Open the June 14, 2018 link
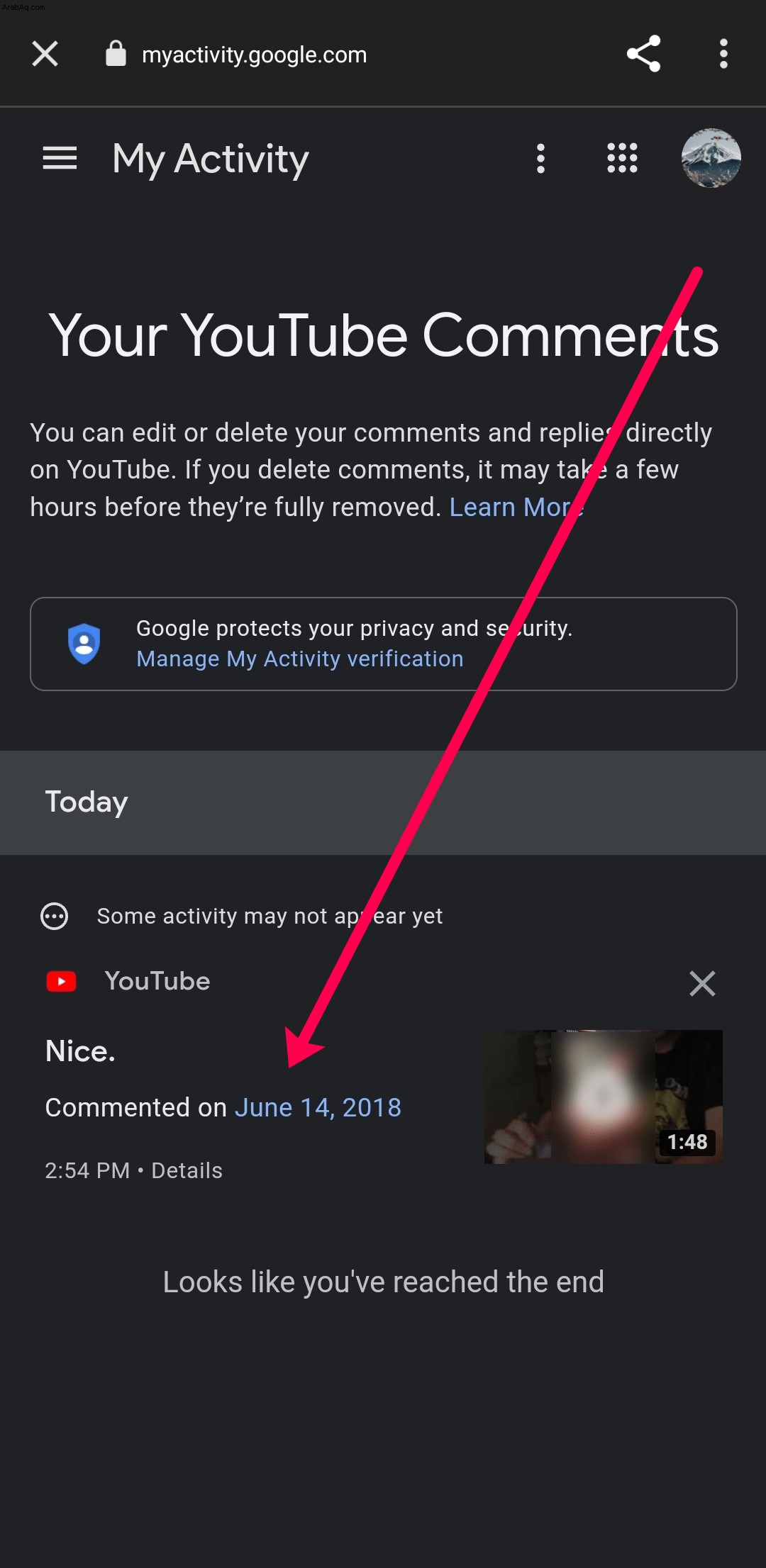Screen dimensions: 766x1568 (x=318, y=1107)
